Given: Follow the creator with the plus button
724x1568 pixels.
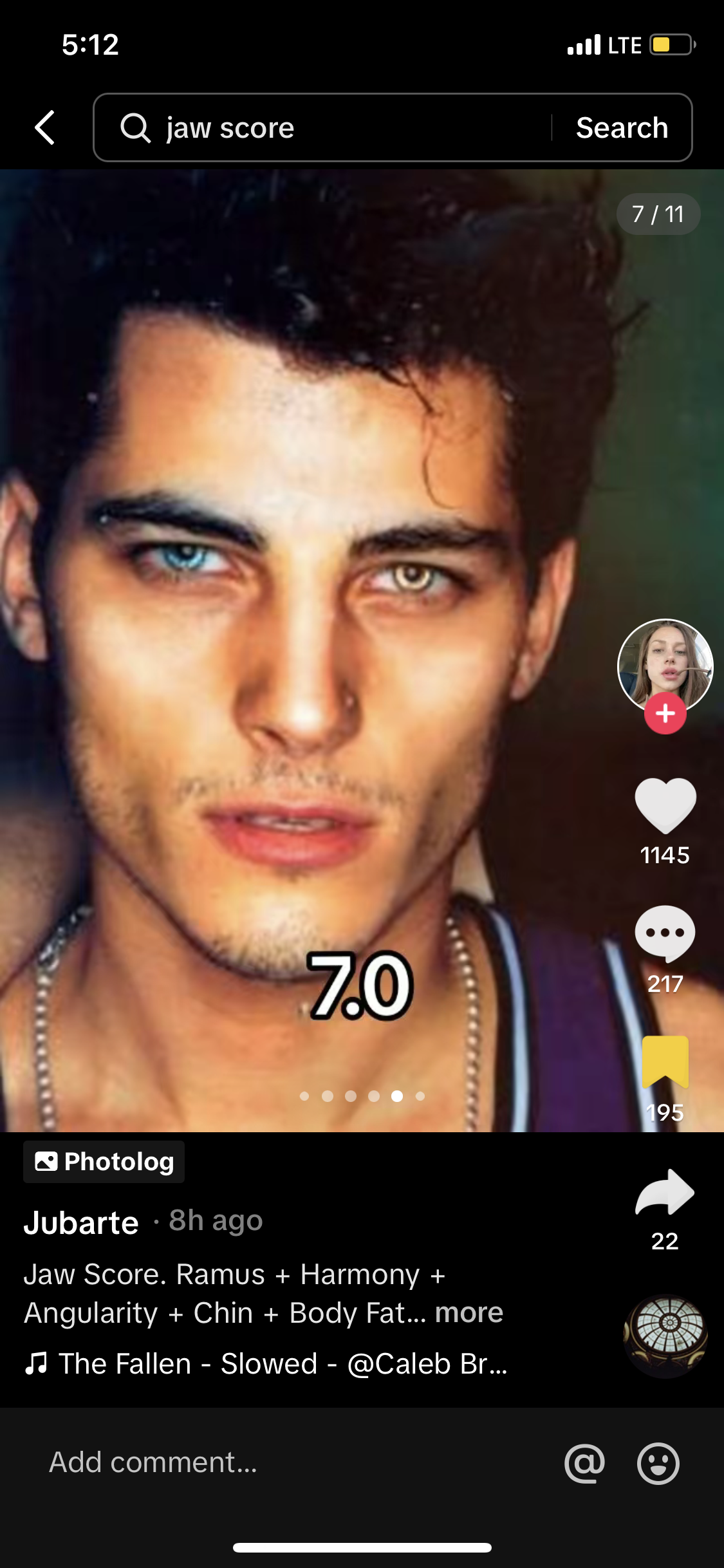Looking at the screenshot, I should [665, 714].
